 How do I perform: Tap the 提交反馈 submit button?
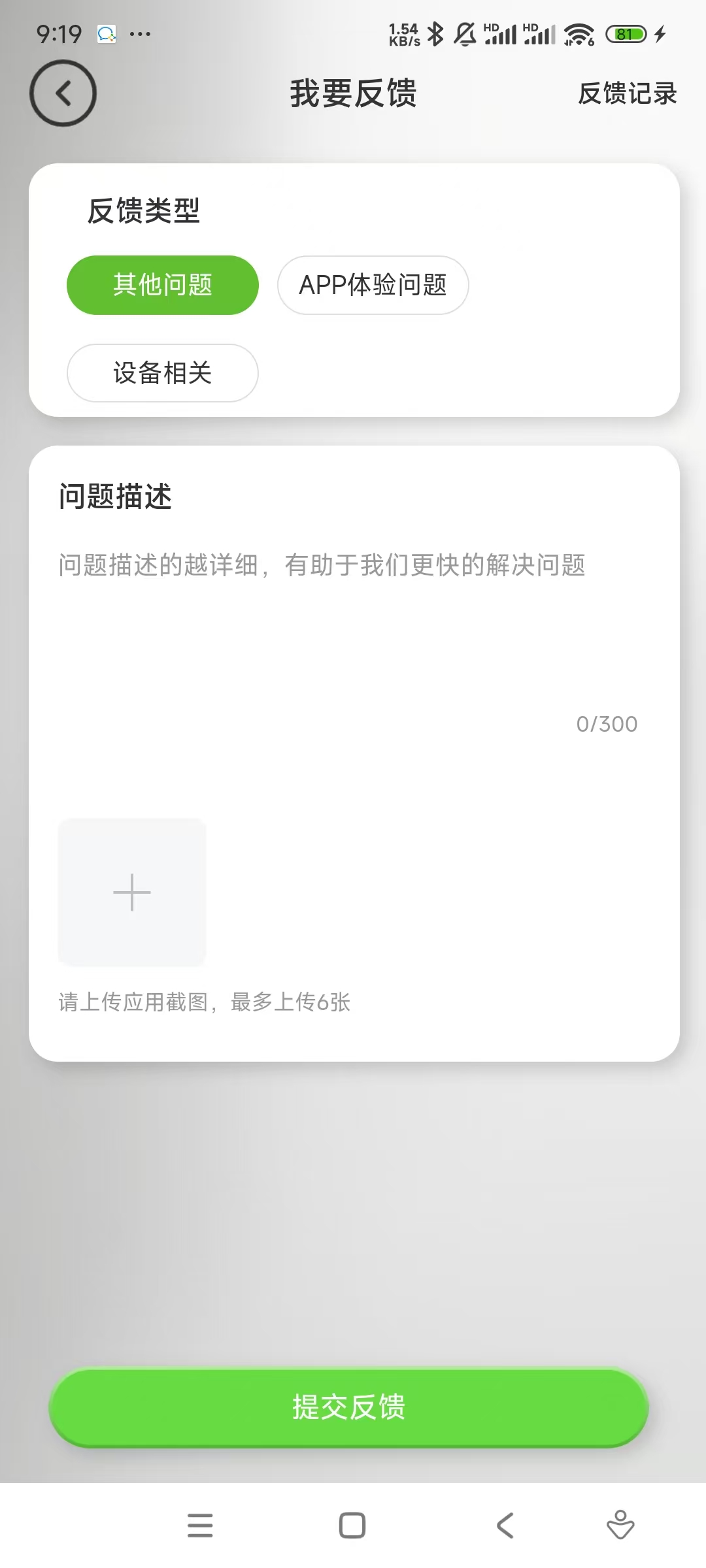pyautogui.click(x=352, y=1408)
